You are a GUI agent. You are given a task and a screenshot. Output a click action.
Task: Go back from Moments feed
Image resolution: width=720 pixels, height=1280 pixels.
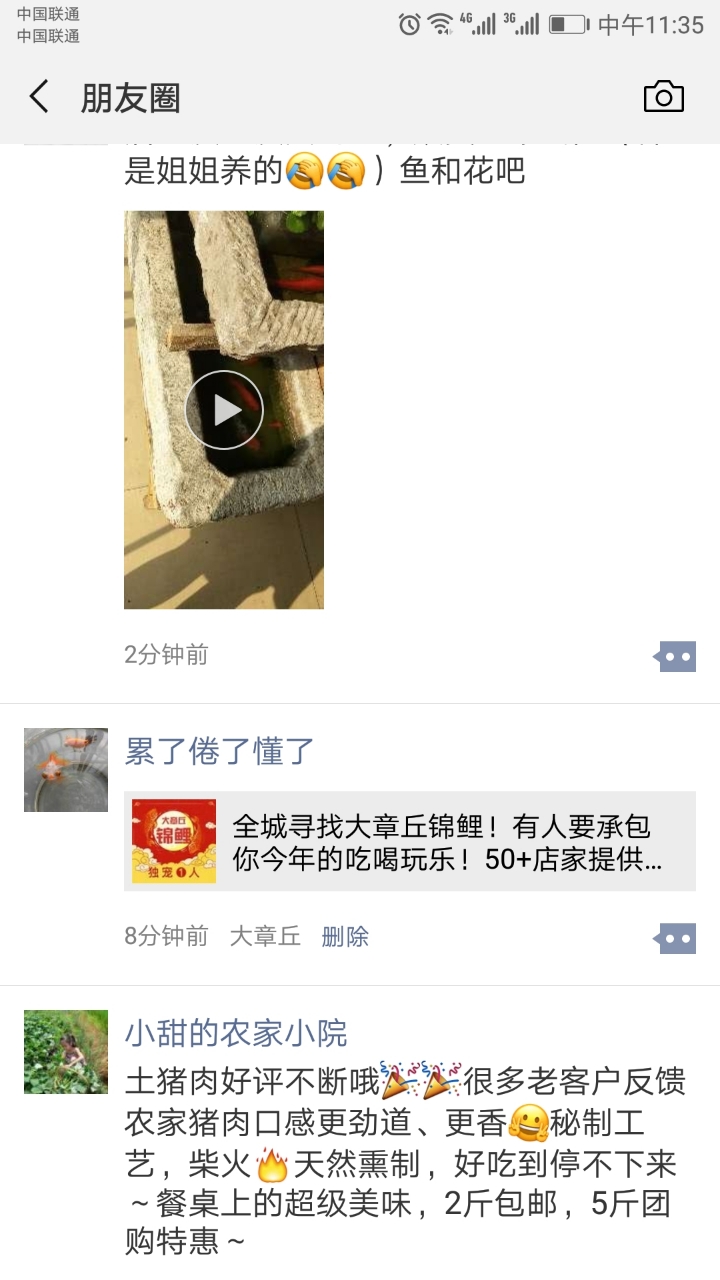[x=40, y=98]
